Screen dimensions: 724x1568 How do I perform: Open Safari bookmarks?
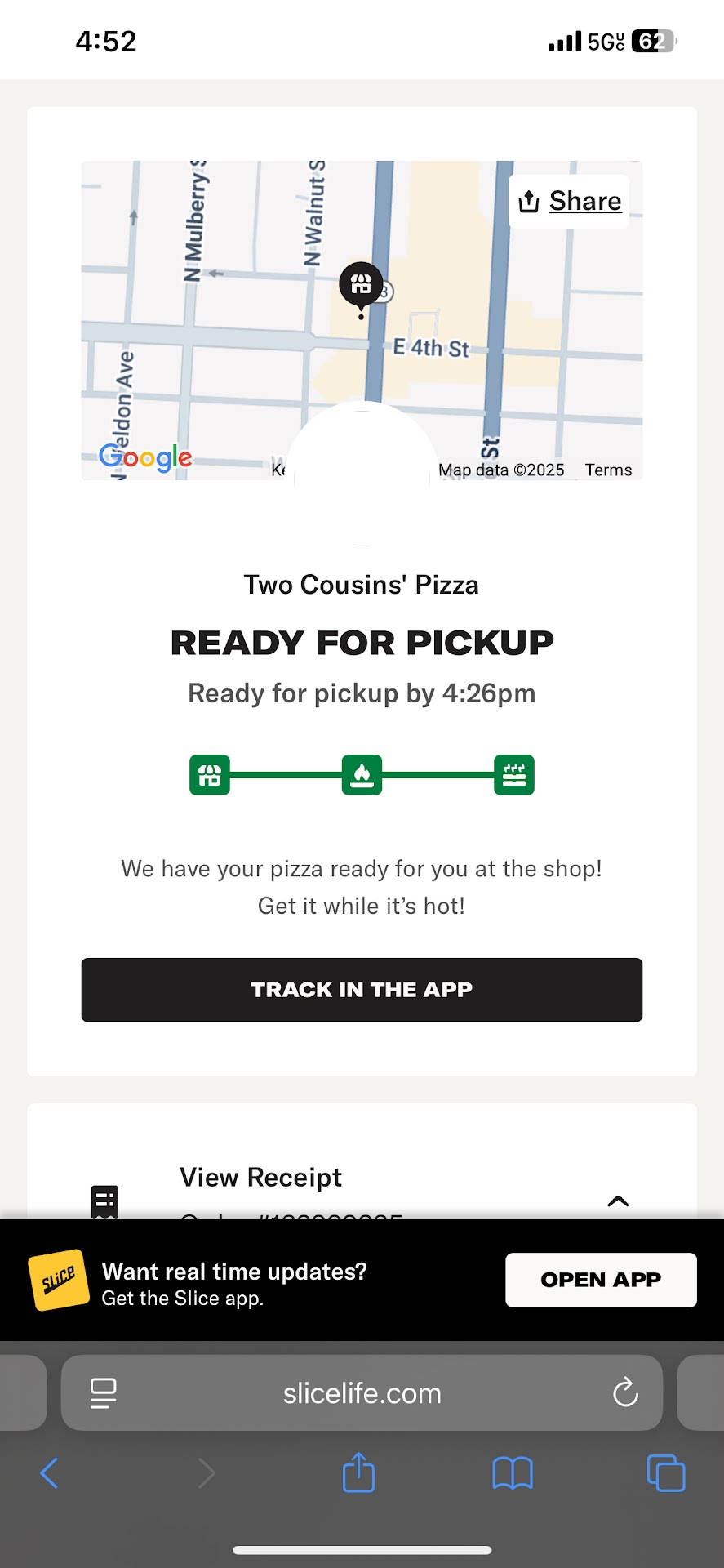512,1473
